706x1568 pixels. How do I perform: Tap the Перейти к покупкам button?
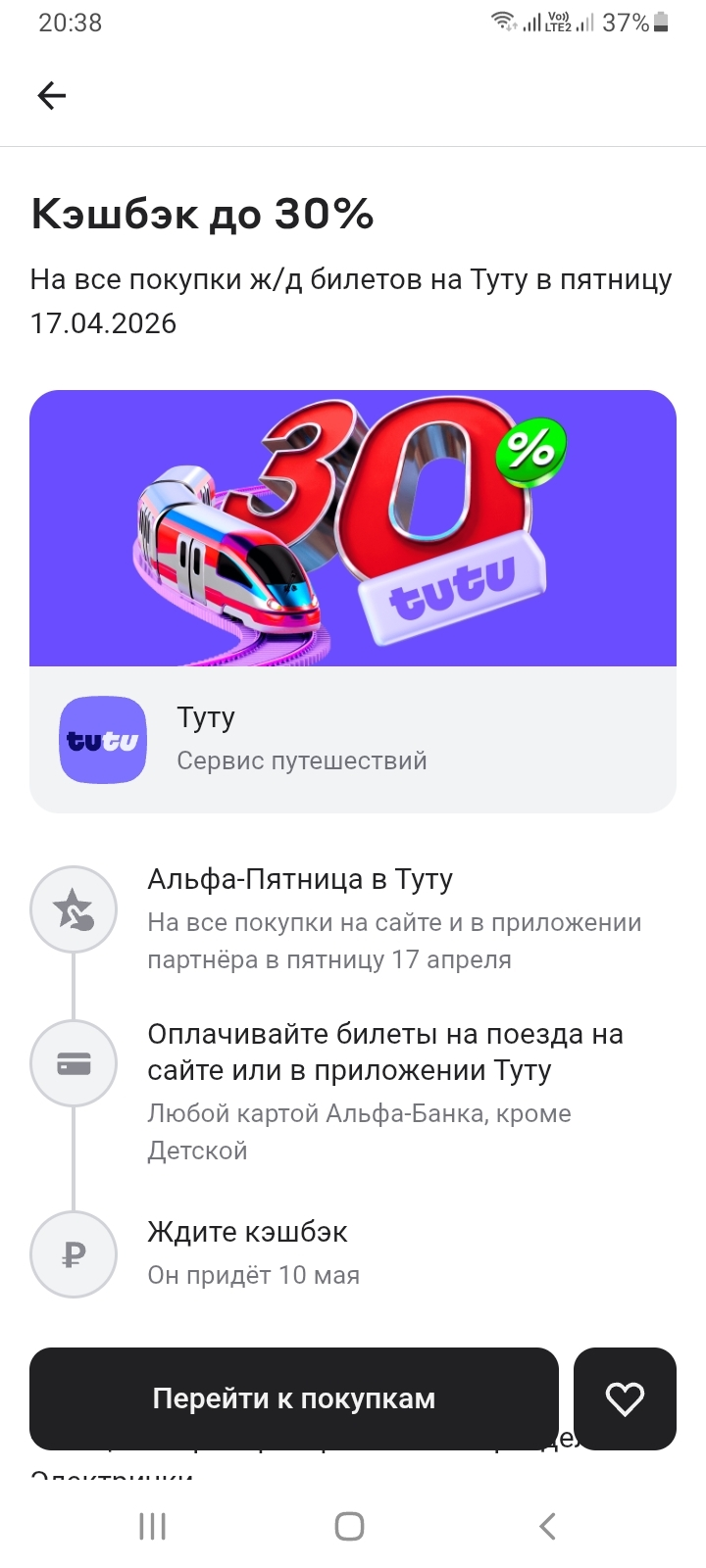[293, 1398]
